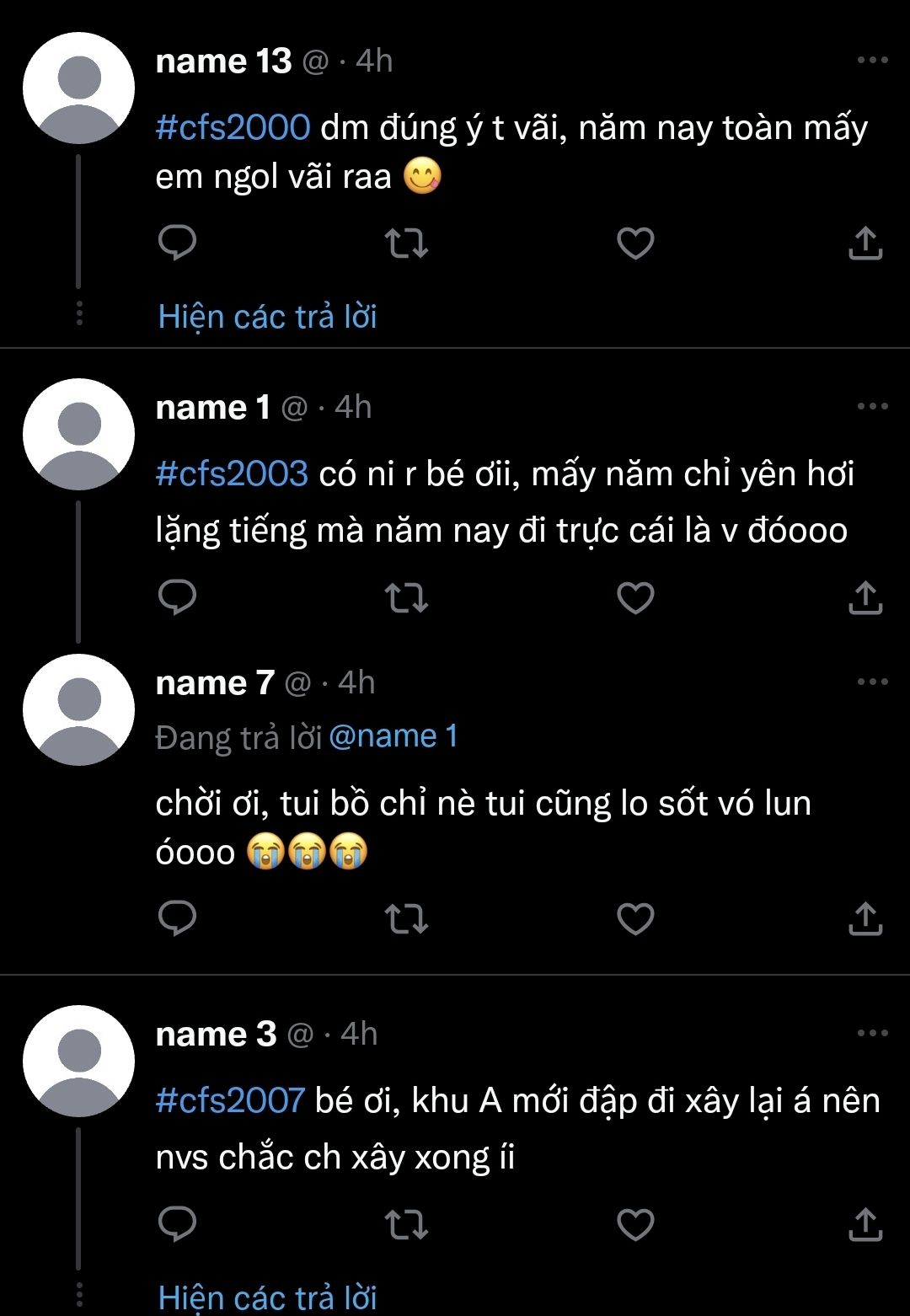Show replies under name 3's tweet
Image resolution: width=910 pixels, height=1316 pixels.
tap(267, 1297)
